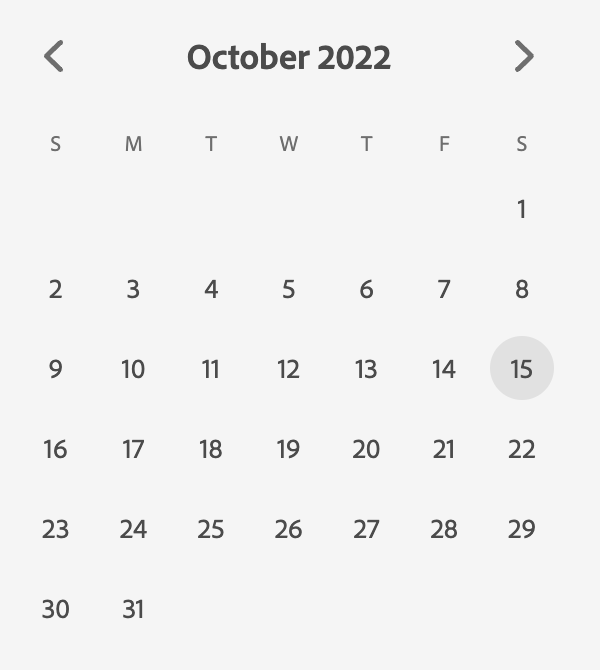This screenshot has width=600, height=670.
Task: Tap day 10
Action: coord(133,369)
